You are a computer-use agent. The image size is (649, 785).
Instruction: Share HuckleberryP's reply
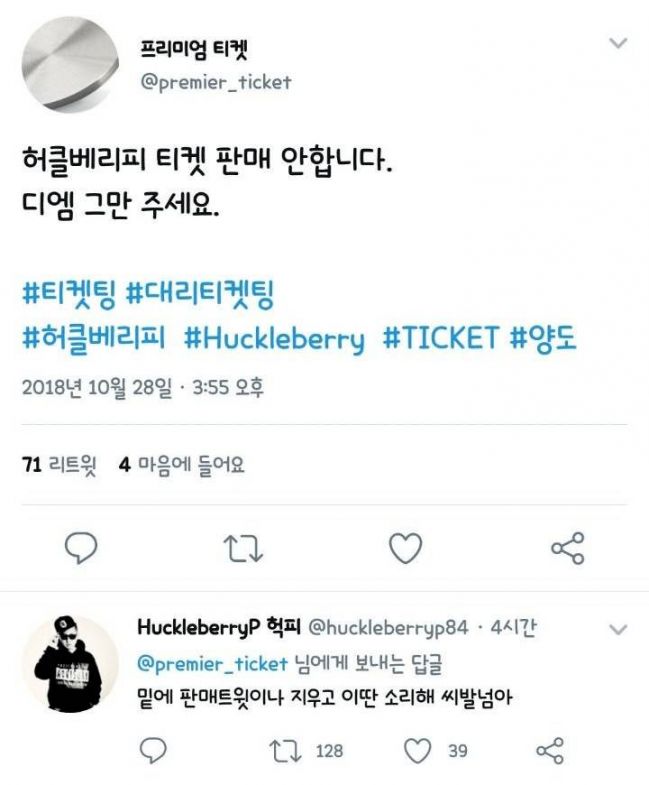tap(551, 750)
